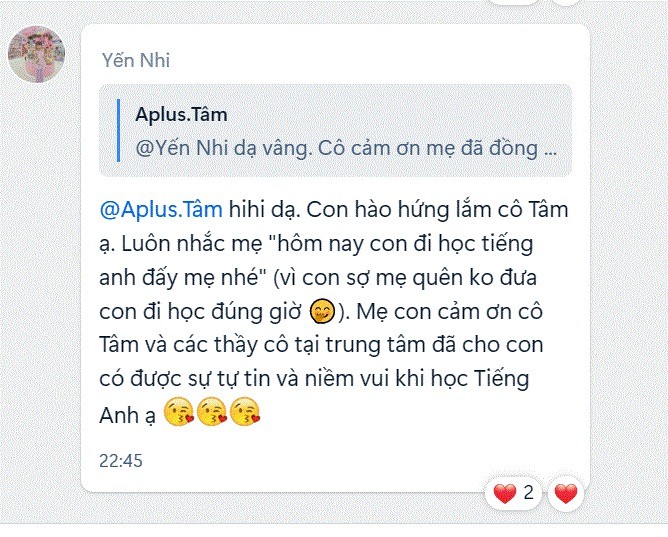Tap the @Aplus.Tâm mention link
Viewport: 668px width, 537px height.
(x=161, y=210)
